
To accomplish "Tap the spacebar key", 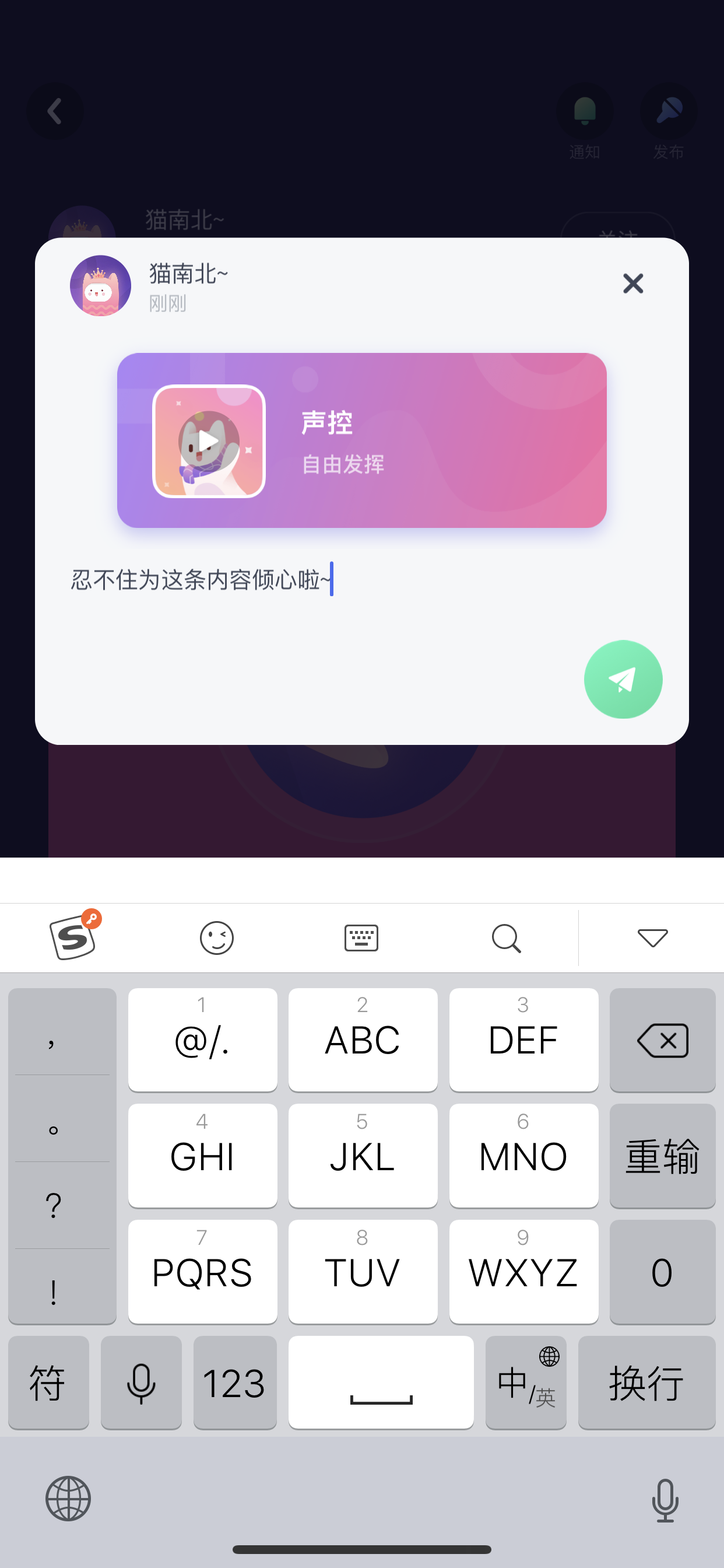I will point(381,1382).
